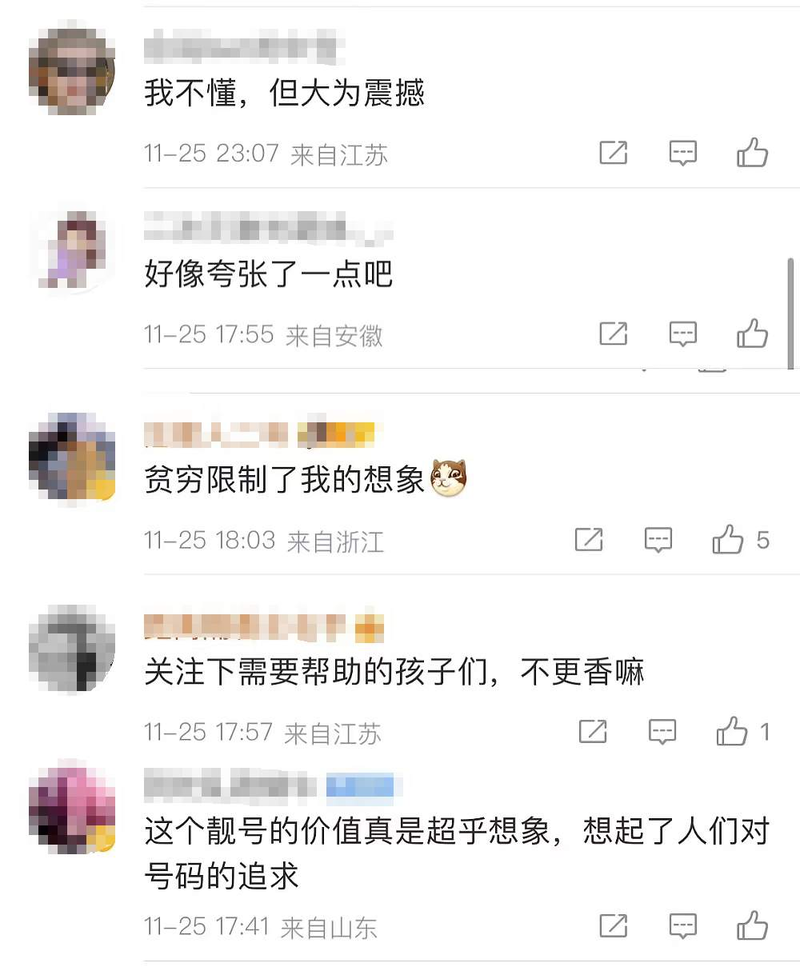This screenshot has width=800, height=975.
Task: Repost the comment "贫穷限制了我的想象"
Action: (589, 540)
